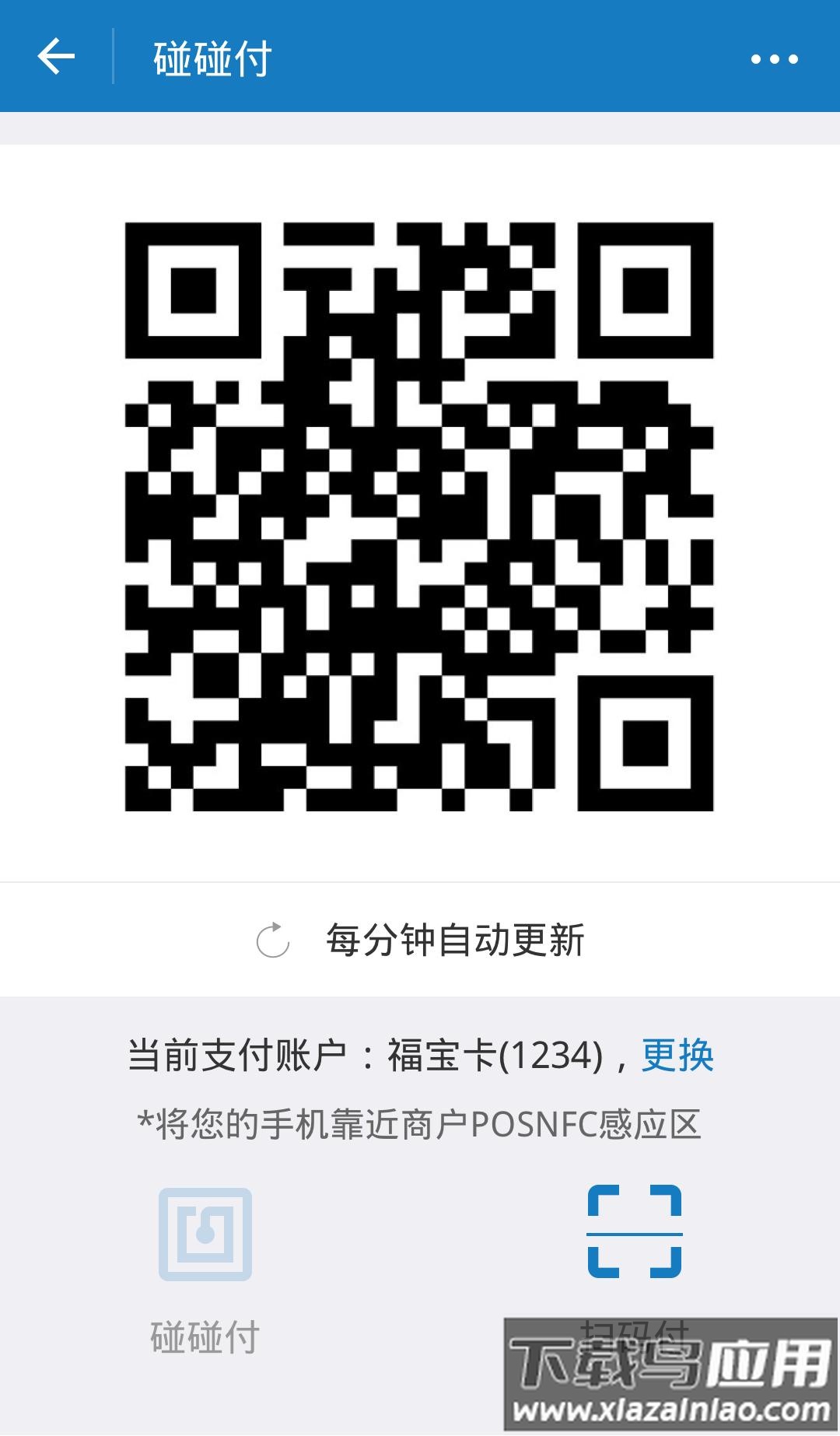The width and height of the screenshot is (840, 1436).
Task: Open the payment account selector via 更换
Action: tap(676, 1054)
